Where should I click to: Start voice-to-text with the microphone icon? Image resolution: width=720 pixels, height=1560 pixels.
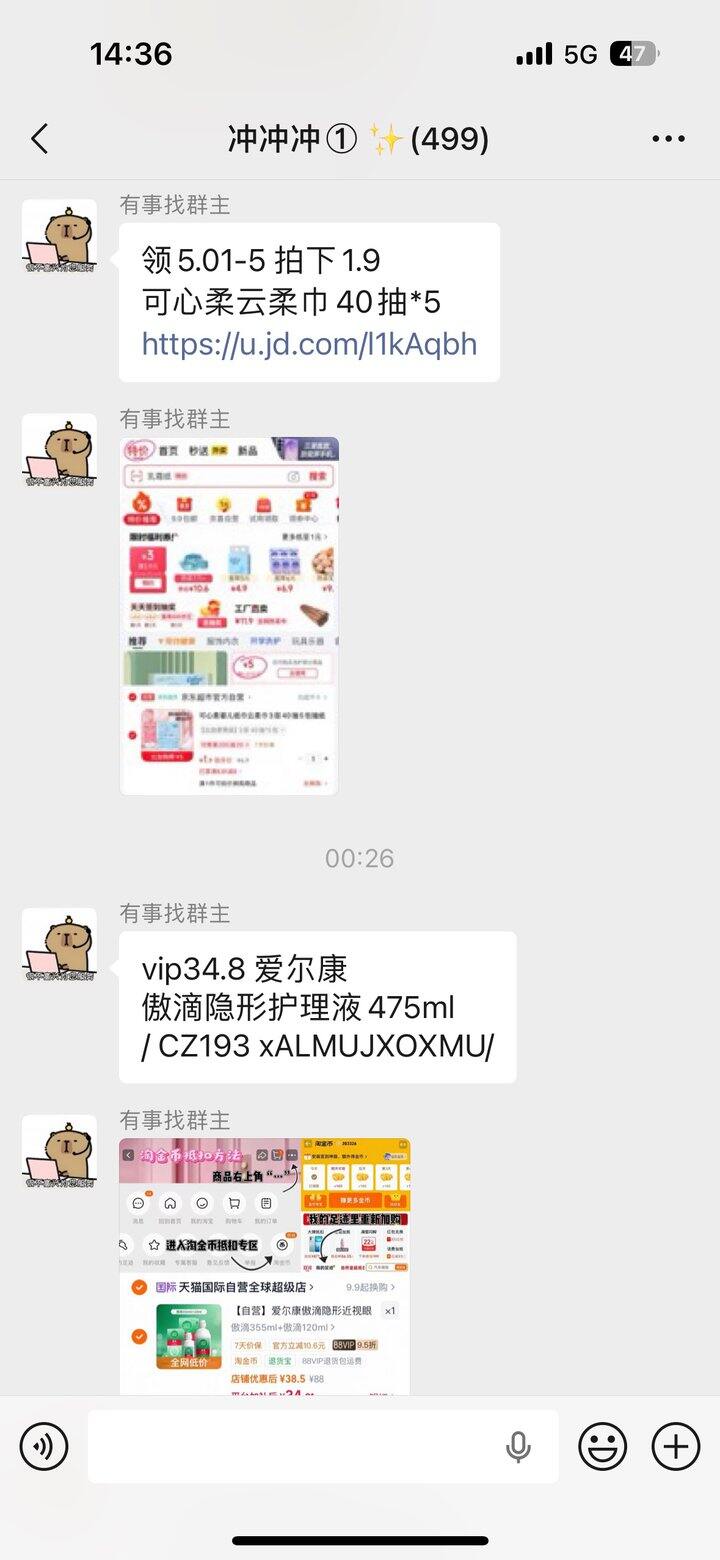coord(518,1446)
